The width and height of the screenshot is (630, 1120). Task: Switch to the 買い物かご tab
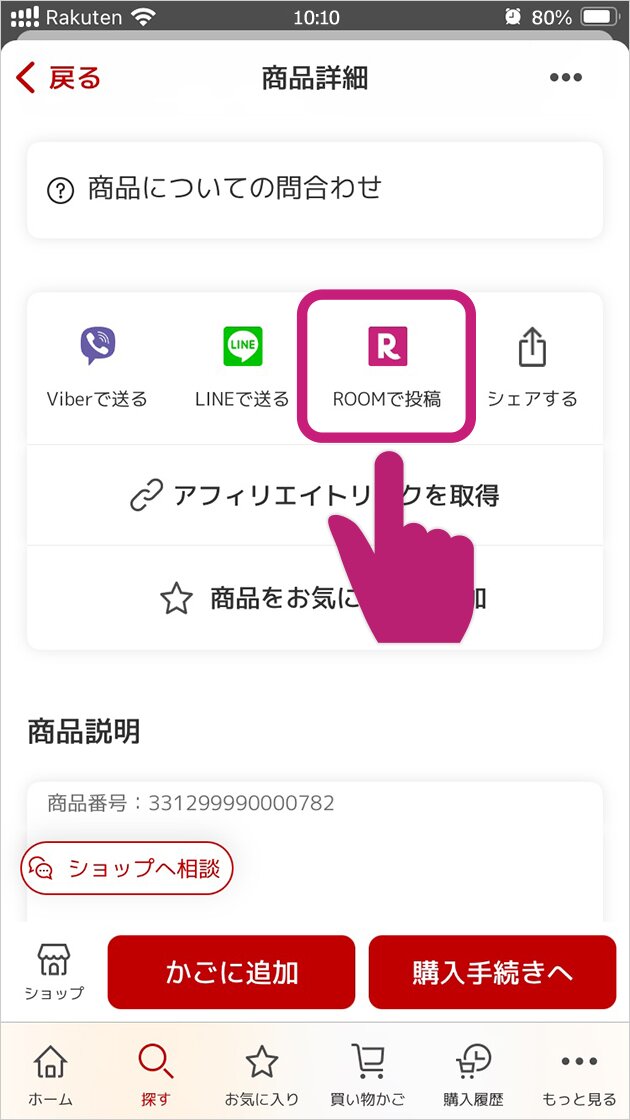[x=367, y=1074]
